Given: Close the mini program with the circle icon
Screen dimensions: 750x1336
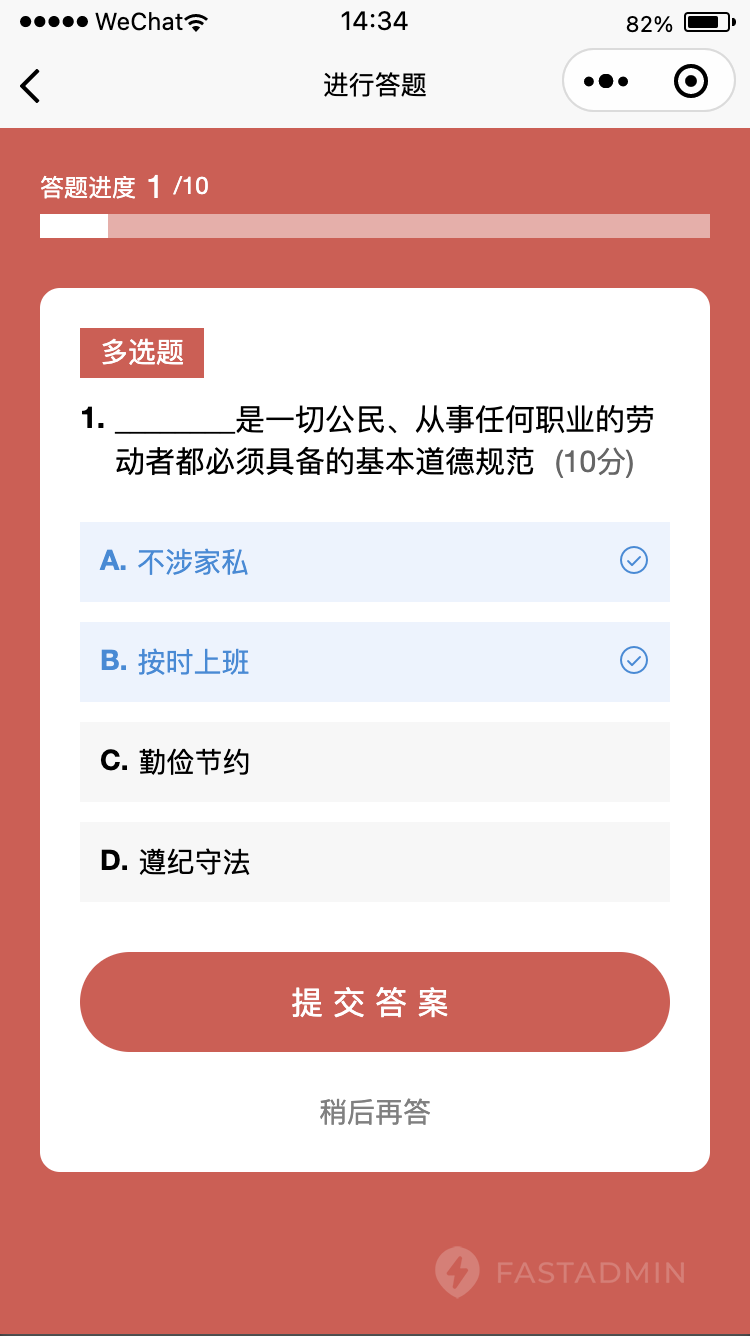Looking at the screenshot, I should point(691,81).
